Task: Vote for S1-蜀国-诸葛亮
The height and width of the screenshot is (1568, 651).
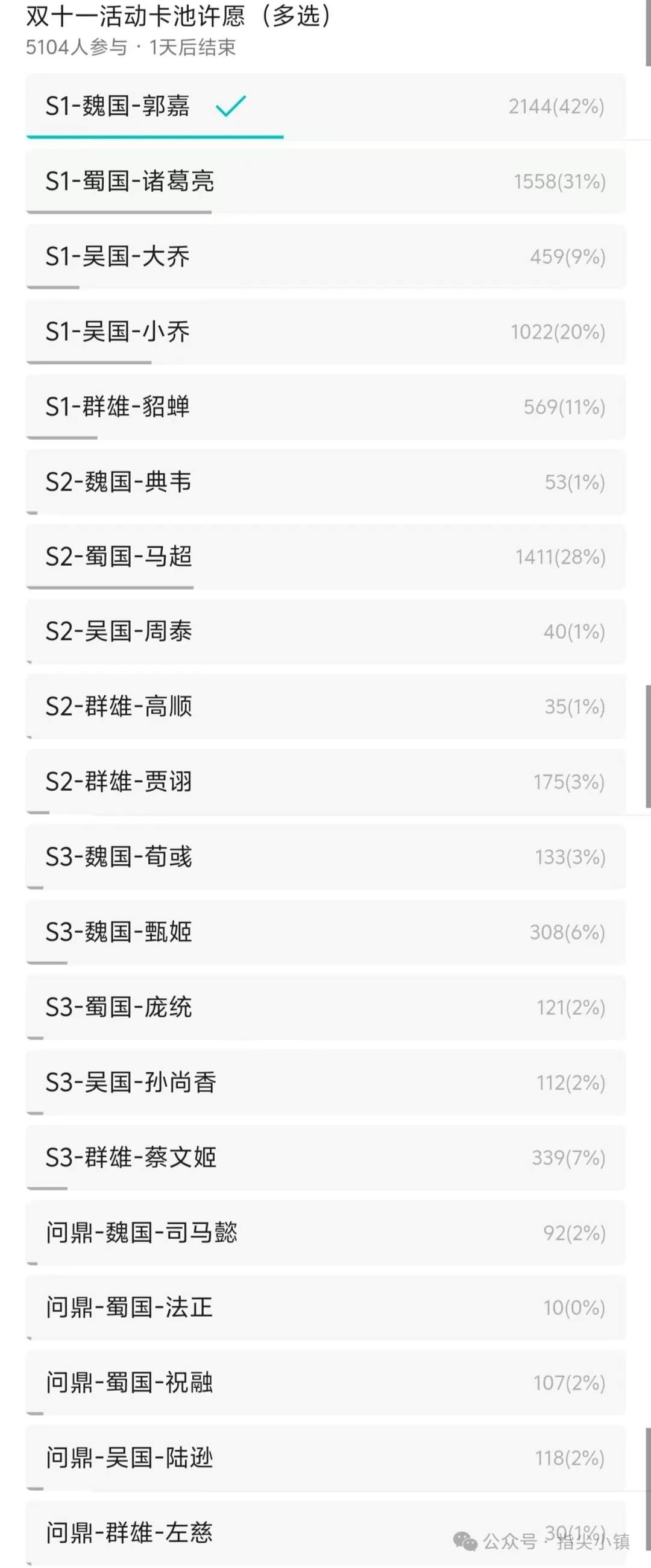Action: click(325, 181)
